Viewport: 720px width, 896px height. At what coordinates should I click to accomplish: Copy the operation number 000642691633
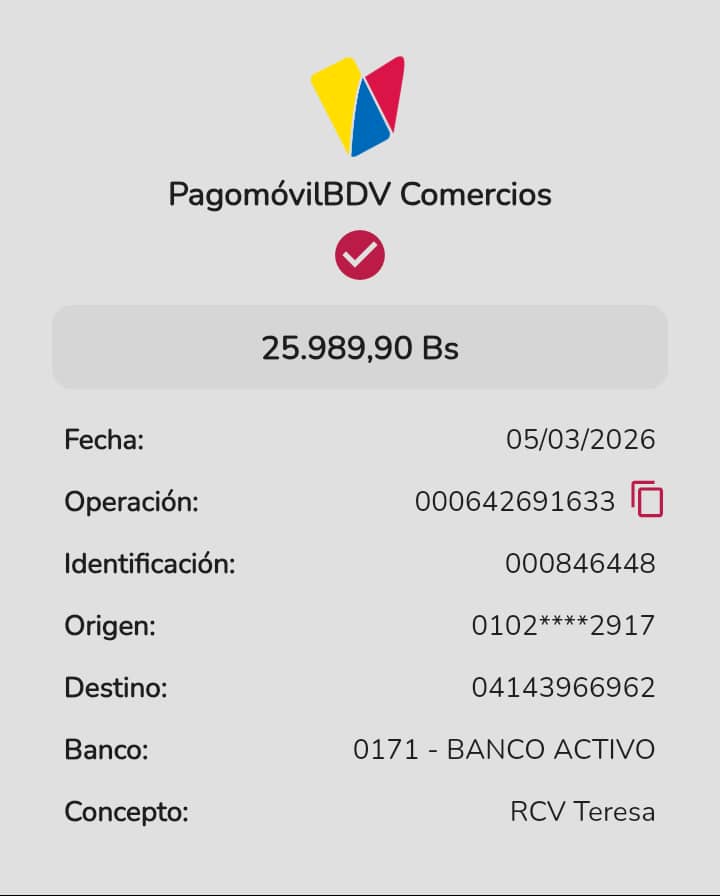pyautogui.click(x=647, y=499)
